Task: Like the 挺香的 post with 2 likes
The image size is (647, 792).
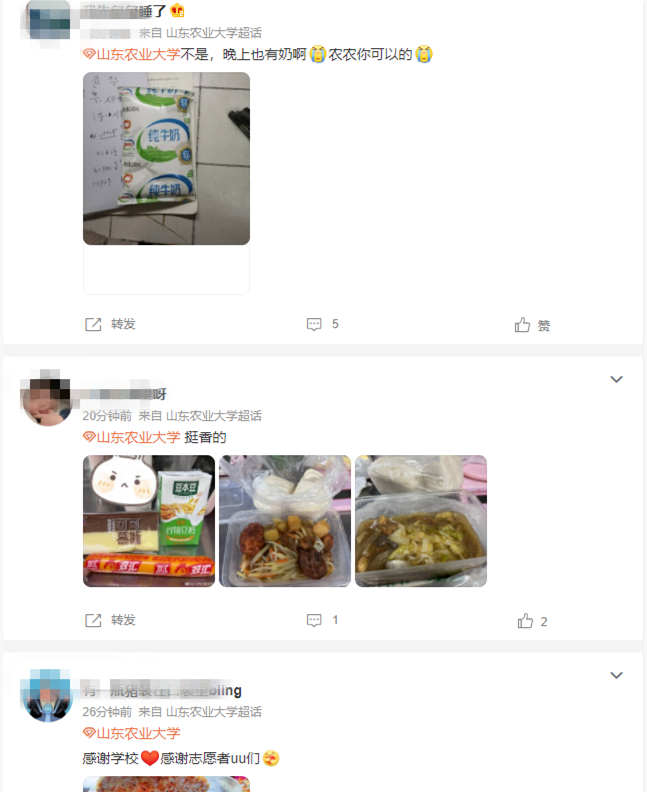Action: pos(531,621)
